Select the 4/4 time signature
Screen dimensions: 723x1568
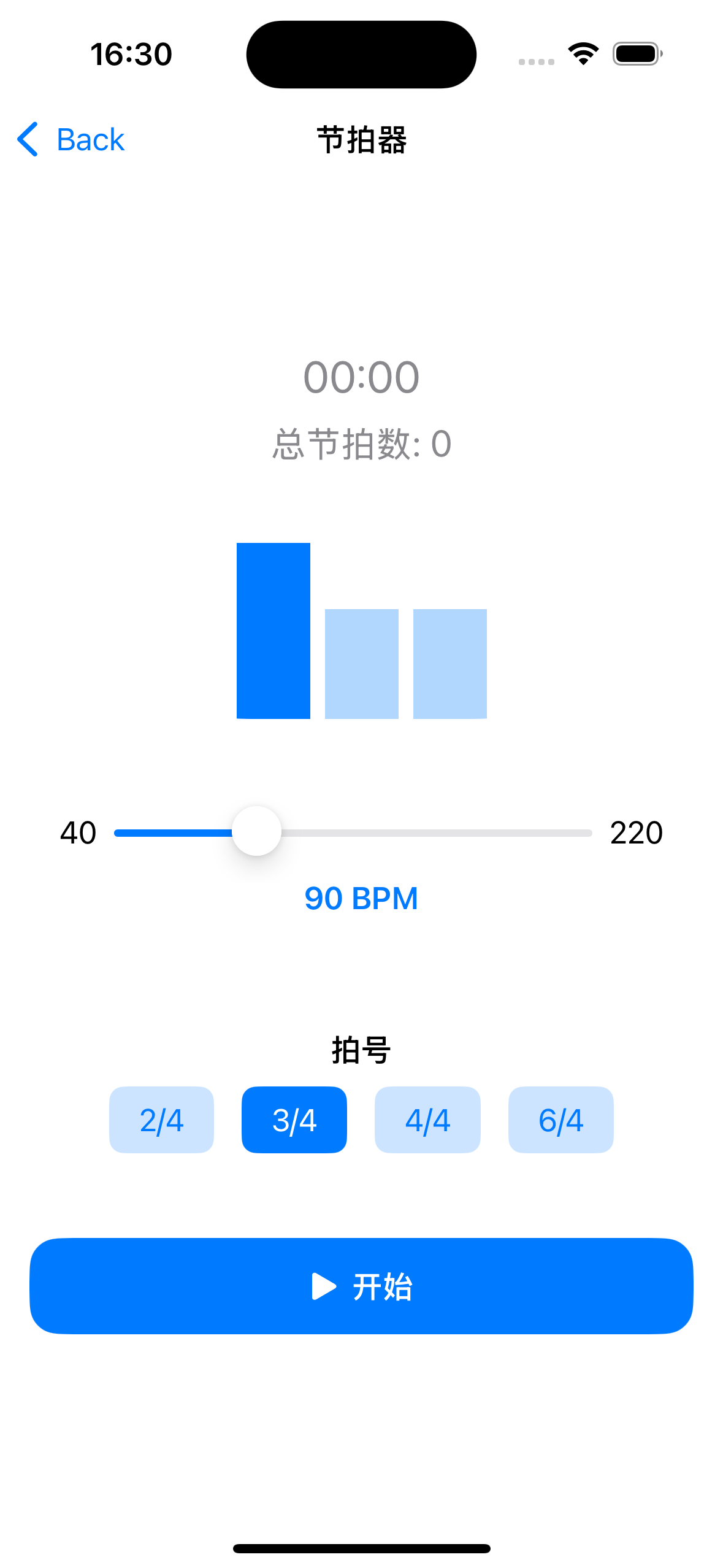pos(427,1119)
